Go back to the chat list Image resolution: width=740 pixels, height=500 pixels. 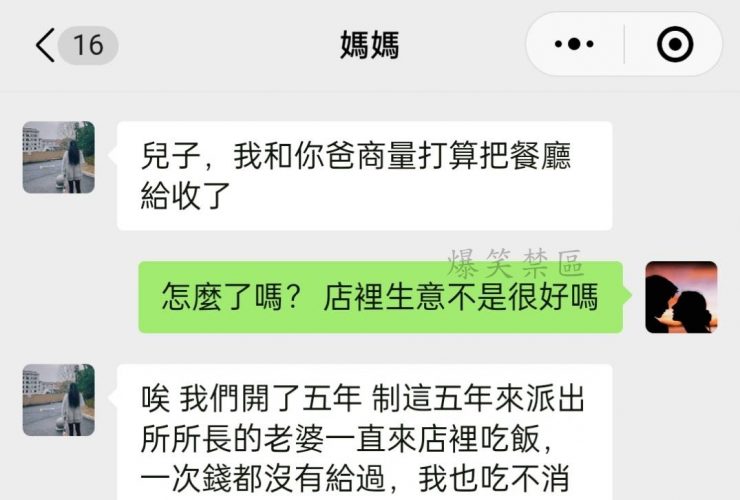pos(47,45)
